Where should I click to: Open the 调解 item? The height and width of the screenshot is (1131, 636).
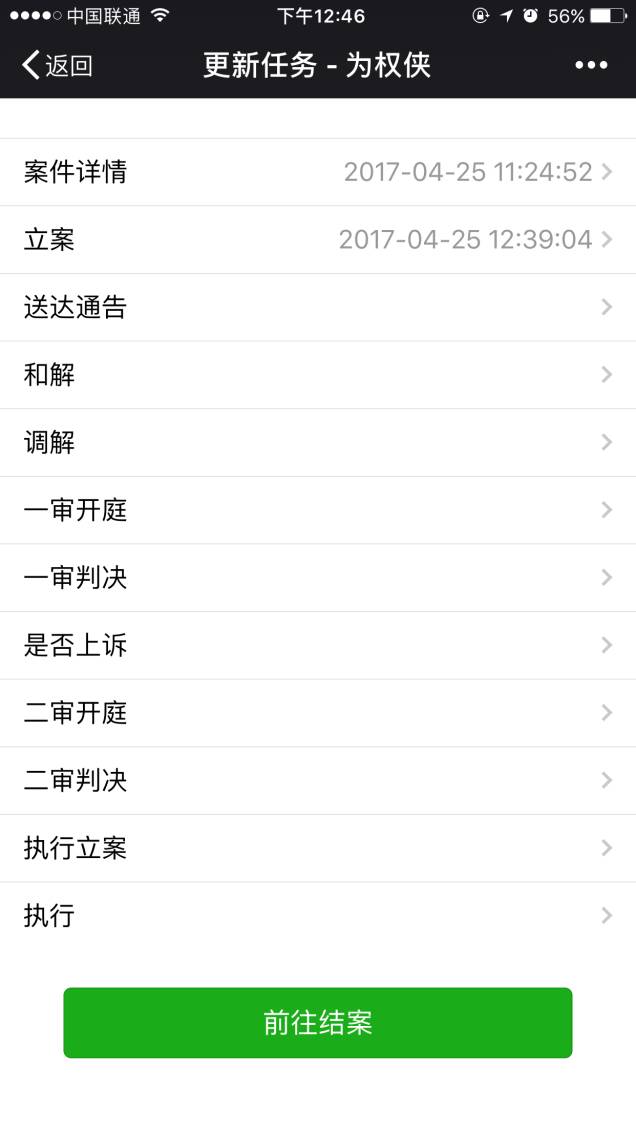pyautogui.click(x=318, y=443)
